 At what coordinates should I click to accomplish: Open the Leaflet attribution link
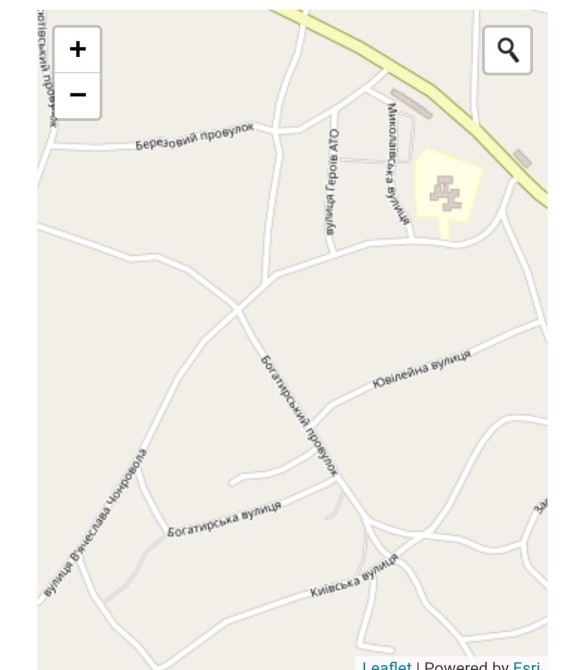pos(387,665)
